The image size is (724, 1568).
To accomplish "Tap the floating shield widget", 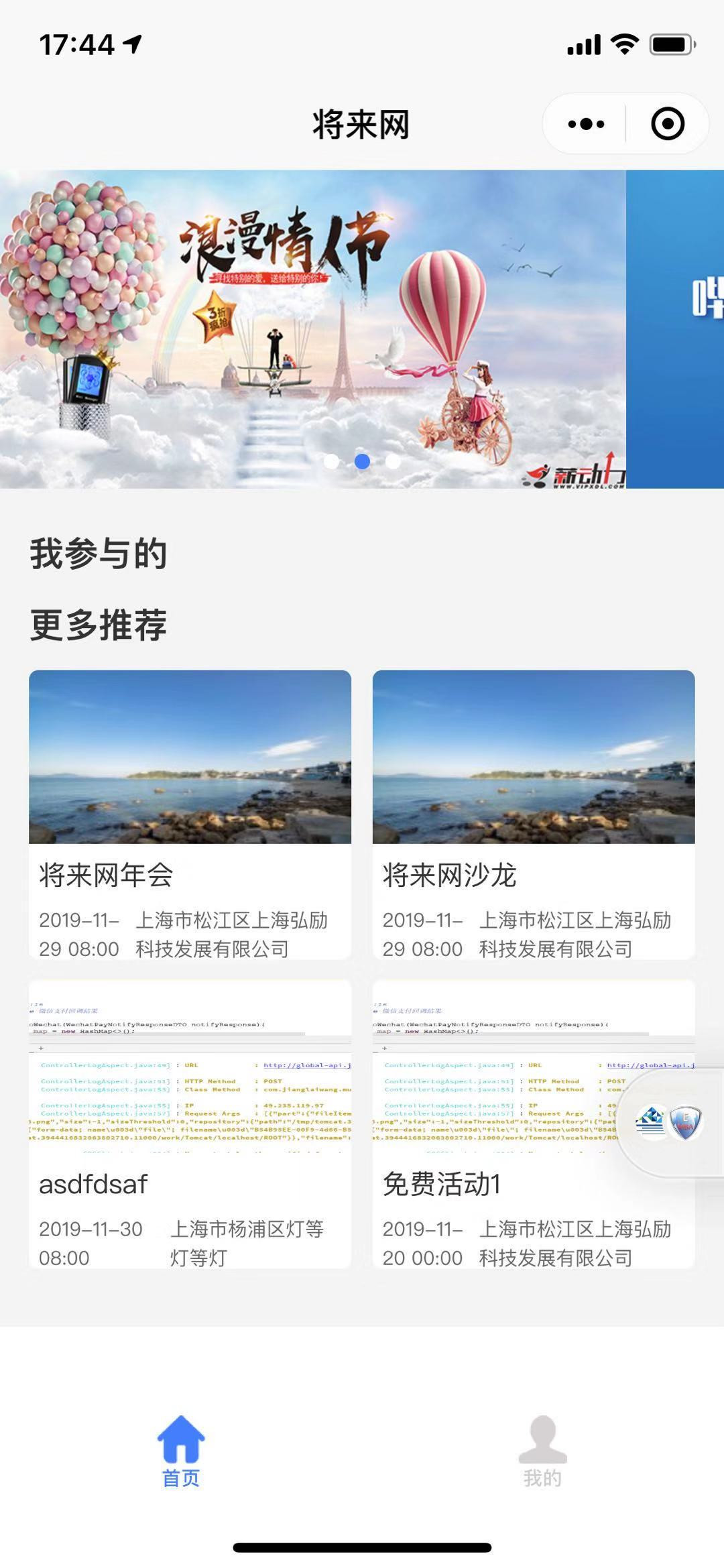I will point(684,1122).
